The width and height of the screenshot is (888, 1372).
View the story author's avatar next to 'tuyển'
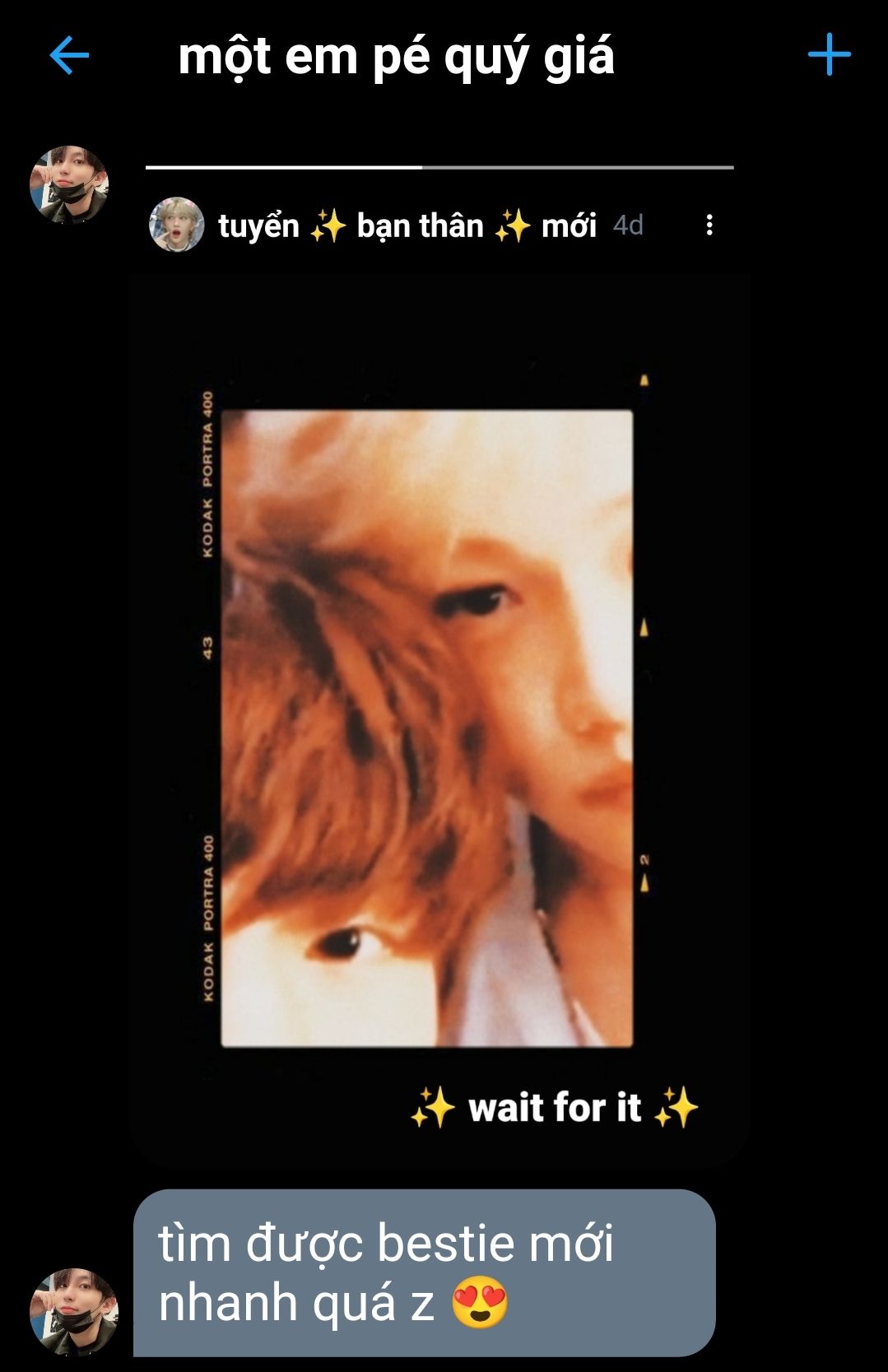(x=176, y=225)
